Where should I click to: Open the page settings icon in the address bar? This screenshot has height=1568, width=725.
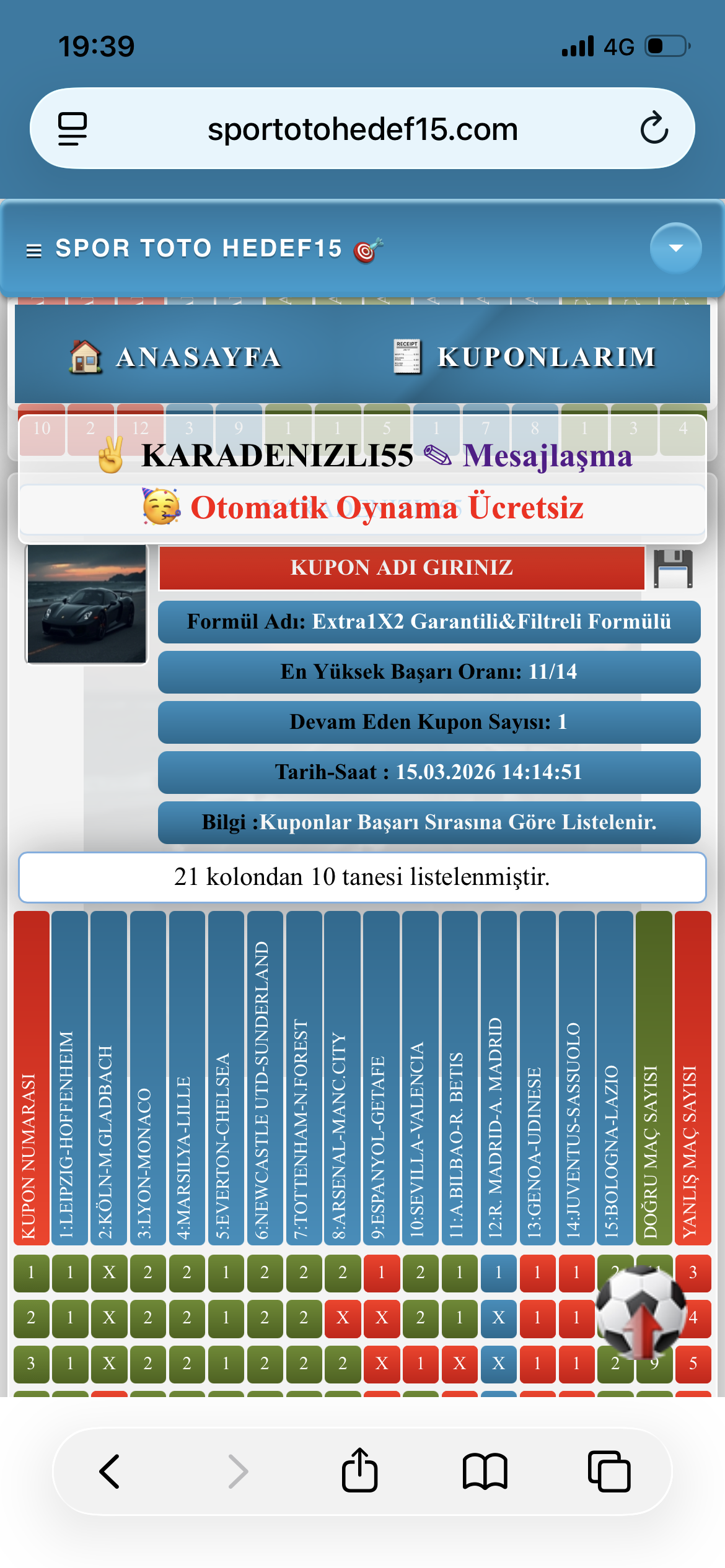click(72, 129)
